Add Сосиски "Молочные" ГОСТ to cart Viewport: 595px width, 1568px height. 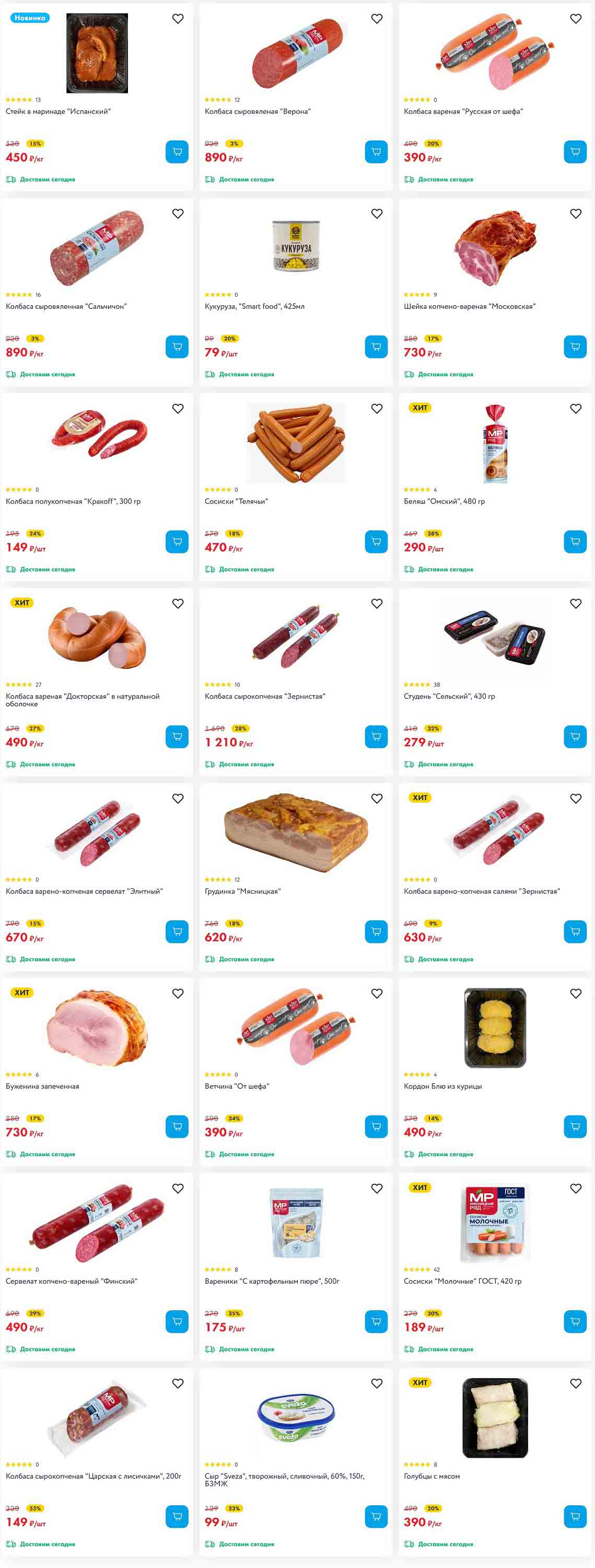point(575,1321)
